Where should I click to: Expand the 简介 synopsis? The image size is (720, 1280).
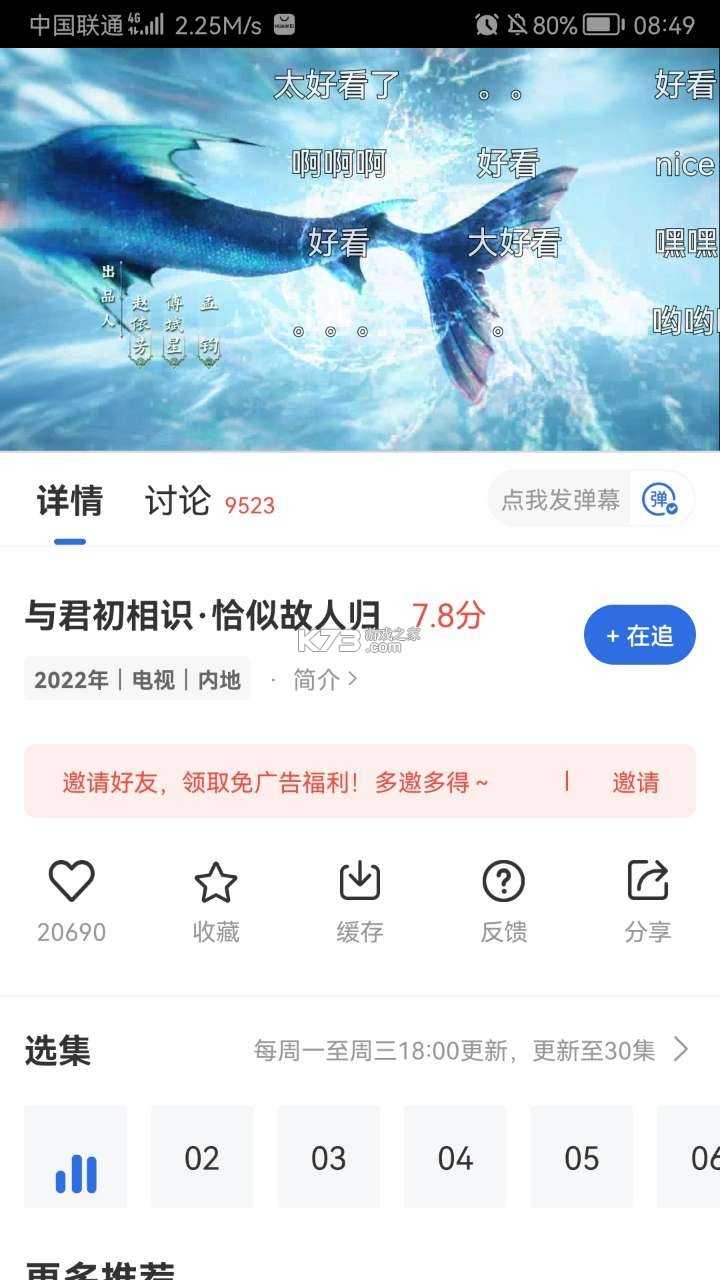pyautogui.click(x=325, y=680)
